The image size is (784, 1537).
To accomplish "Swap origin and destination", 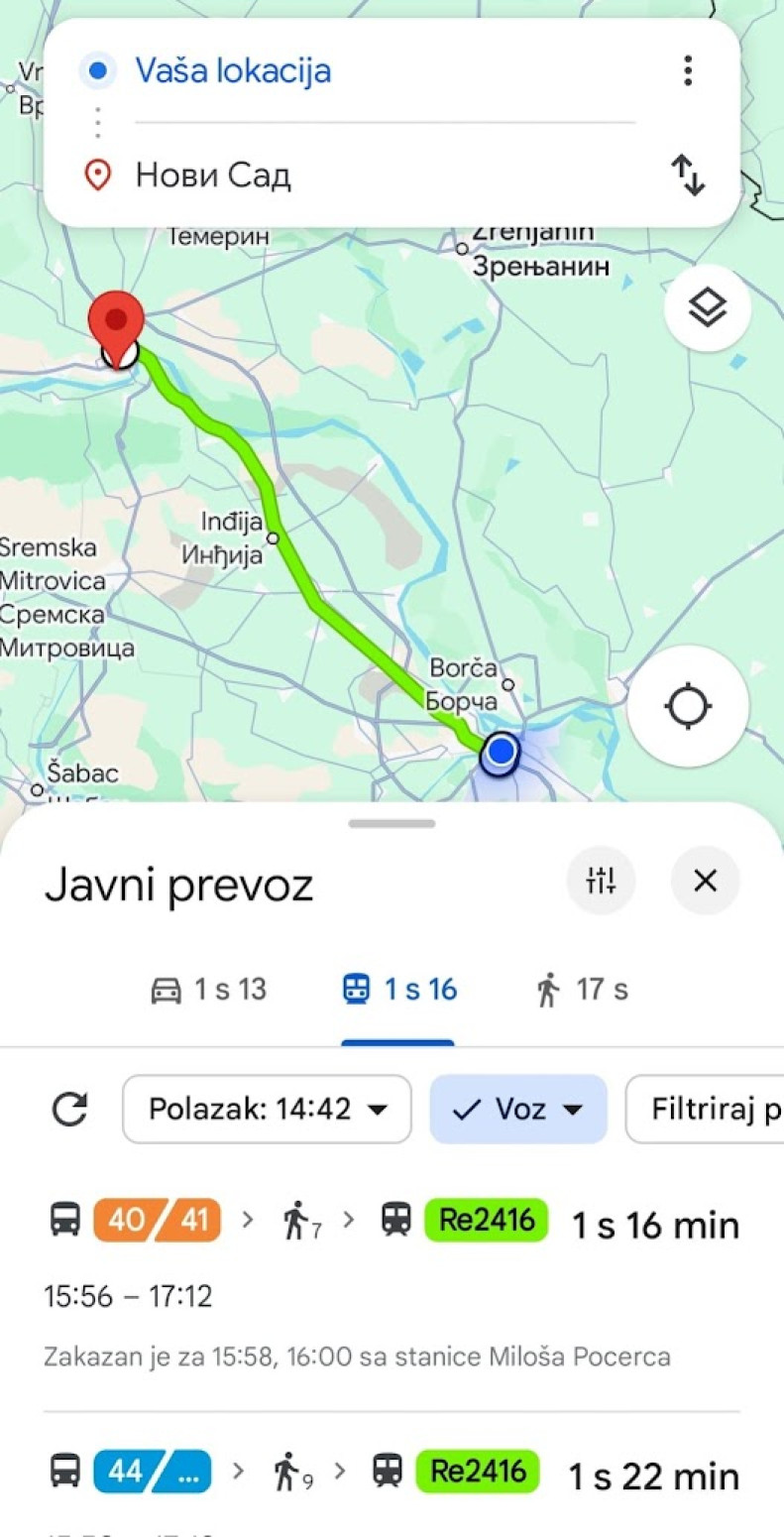I will 688,176.
